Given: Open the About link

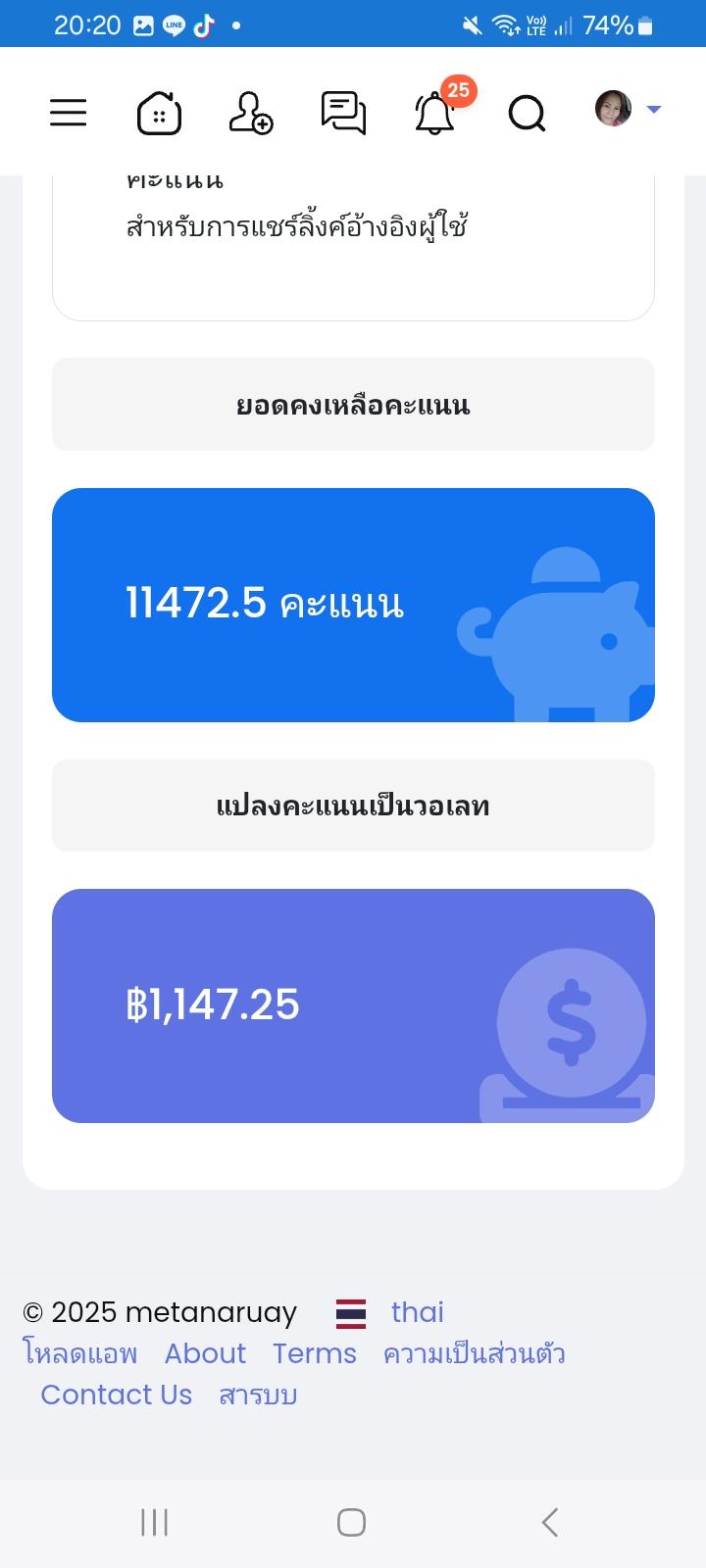Looking at the screenshot, I should click(x=205, y=1353).
